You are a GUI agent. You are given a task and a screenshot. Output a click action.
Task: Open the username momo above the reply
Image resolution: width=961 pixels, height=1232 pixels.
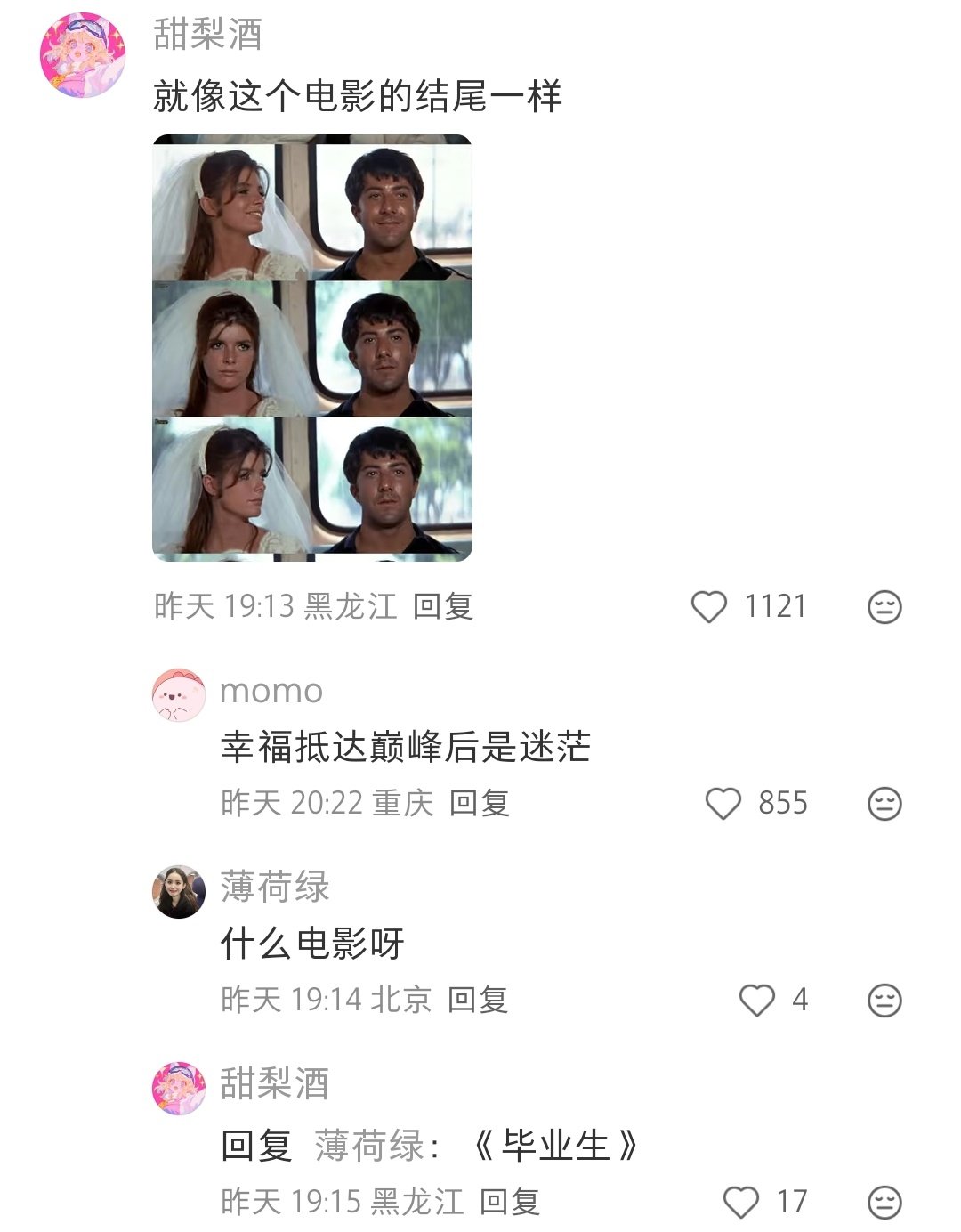(x=271, y=692)
